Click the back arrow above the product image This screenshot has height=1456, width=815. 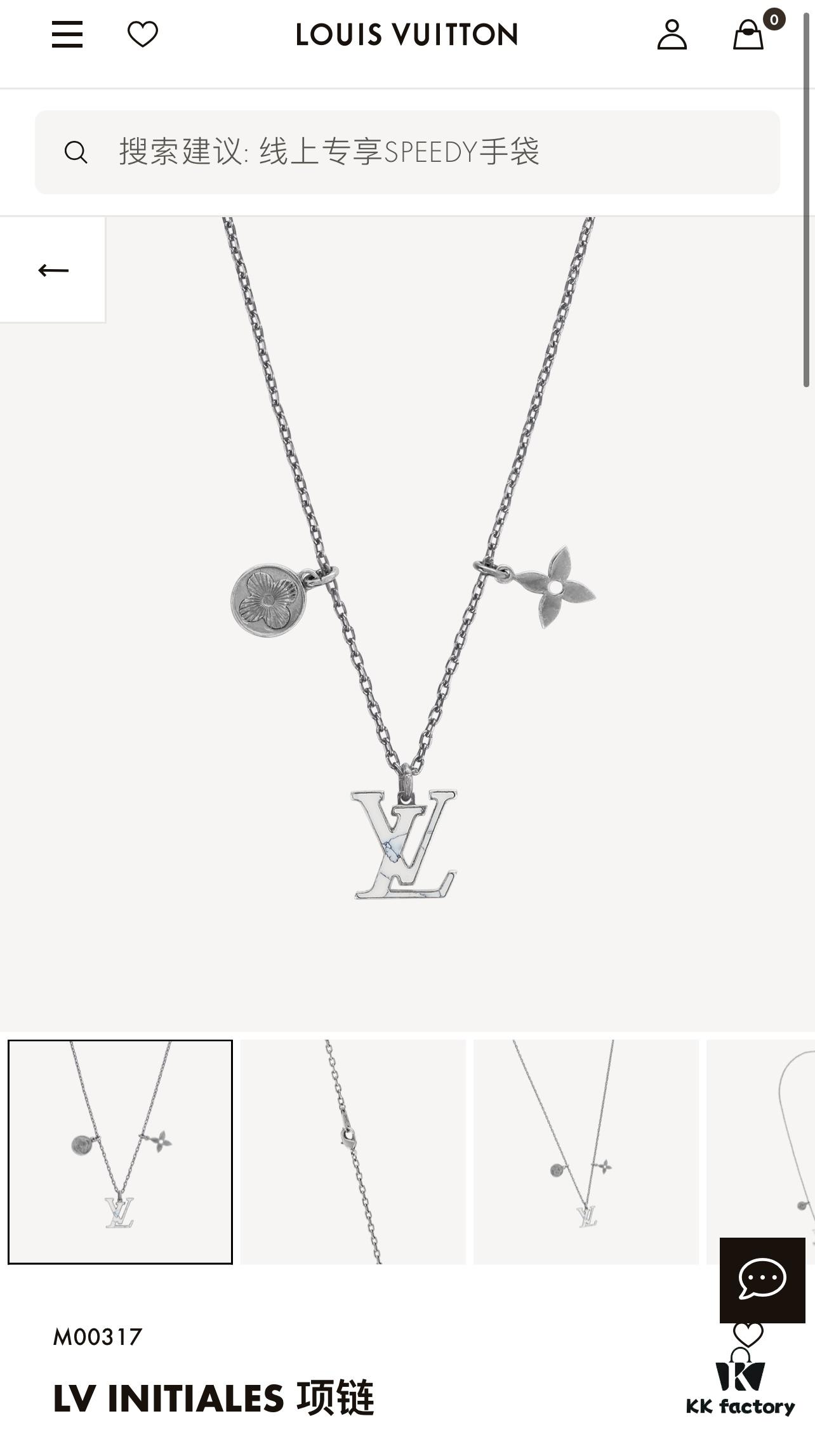[53, 269]
